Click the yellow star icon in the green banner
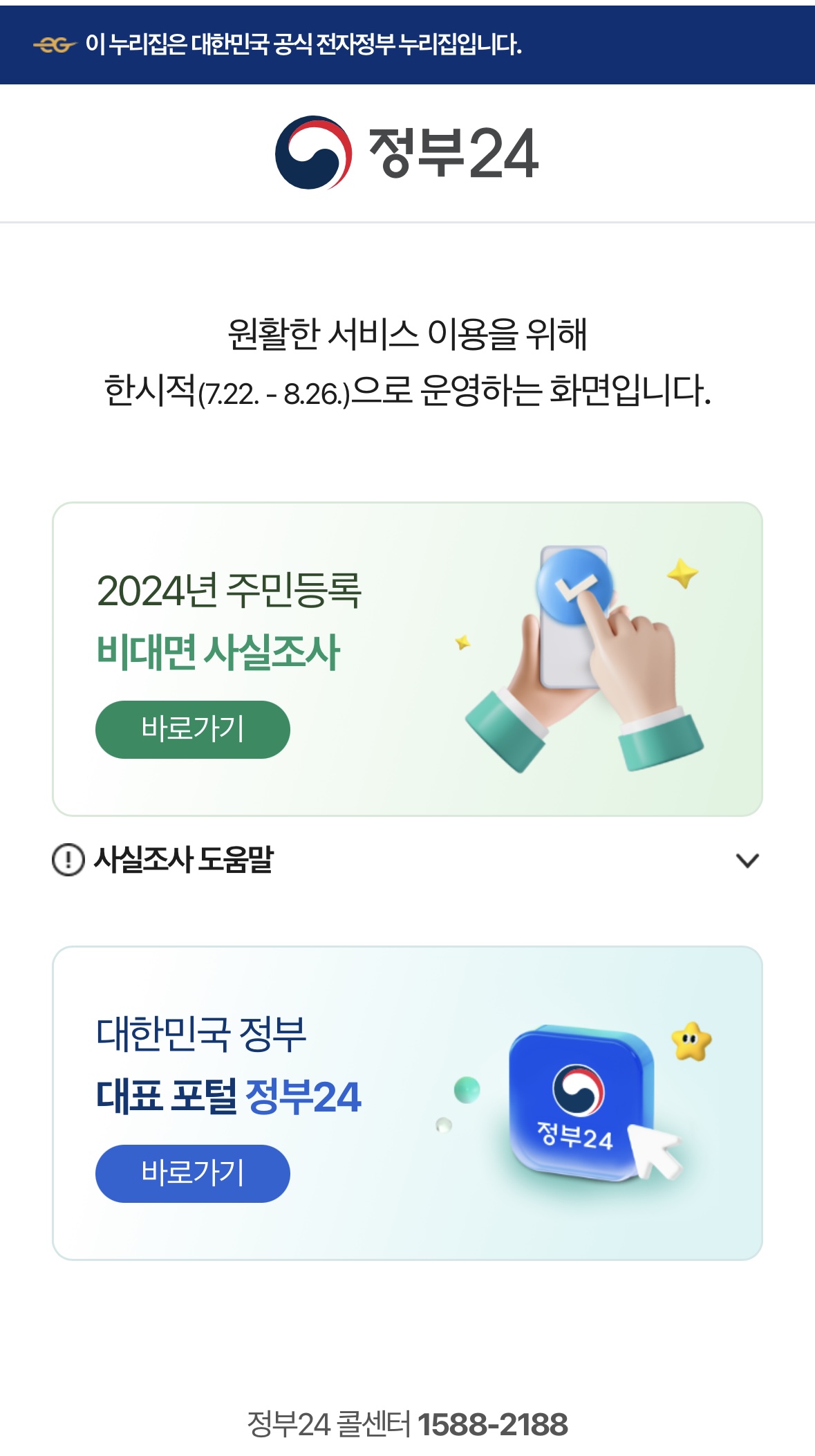 coord(682,571)
